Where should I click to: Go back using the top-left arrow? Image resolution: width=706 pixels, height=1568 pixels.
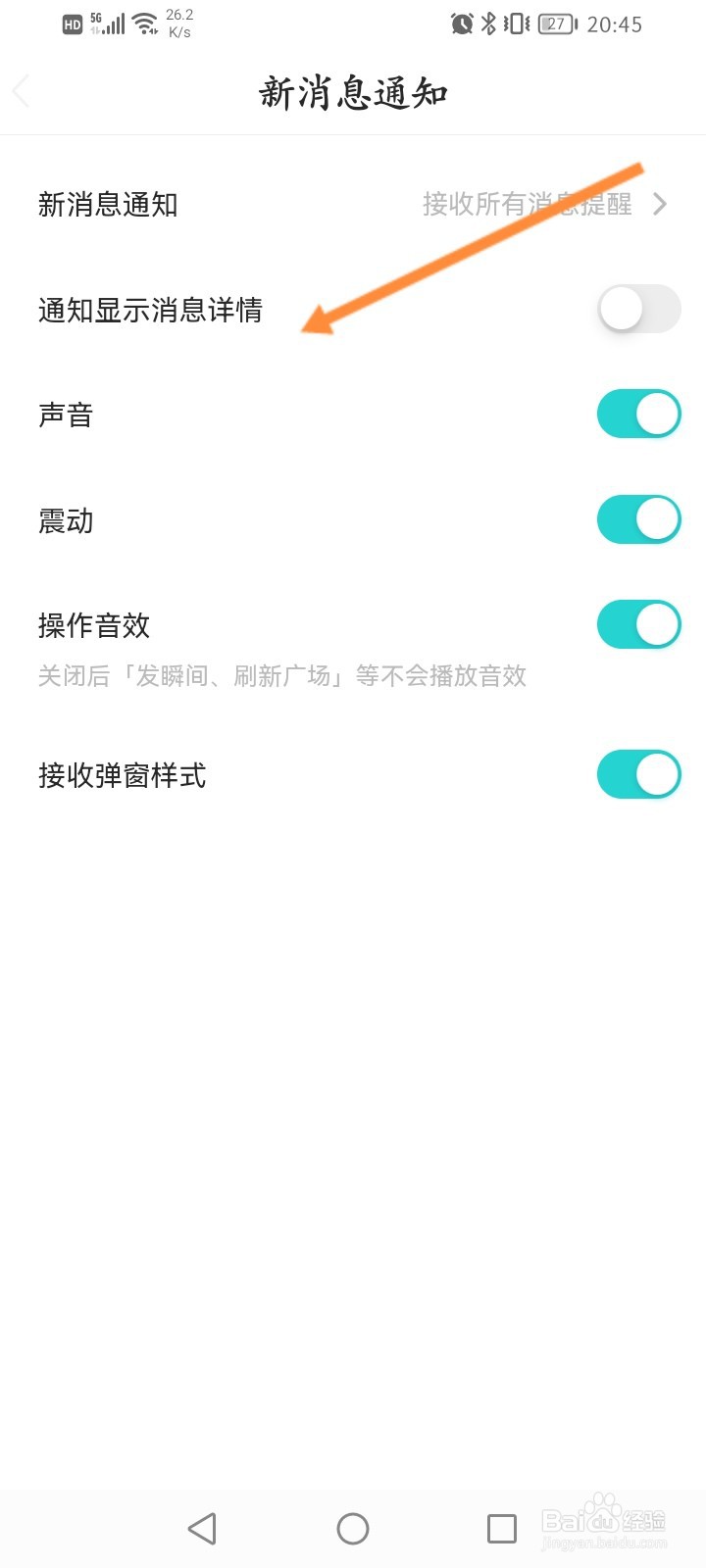pos(22,92)
